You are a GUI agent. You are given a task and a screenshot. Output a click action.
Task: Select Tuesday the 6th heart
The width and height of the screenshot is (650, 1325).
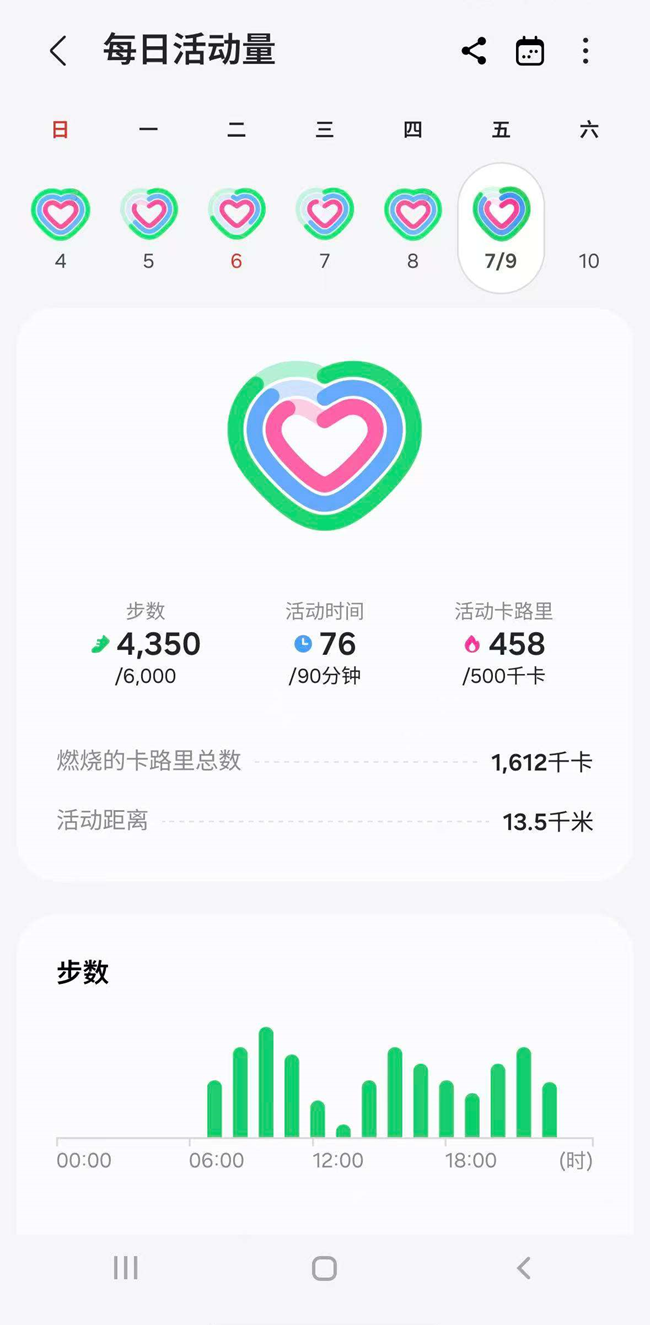tap(237, 214)
